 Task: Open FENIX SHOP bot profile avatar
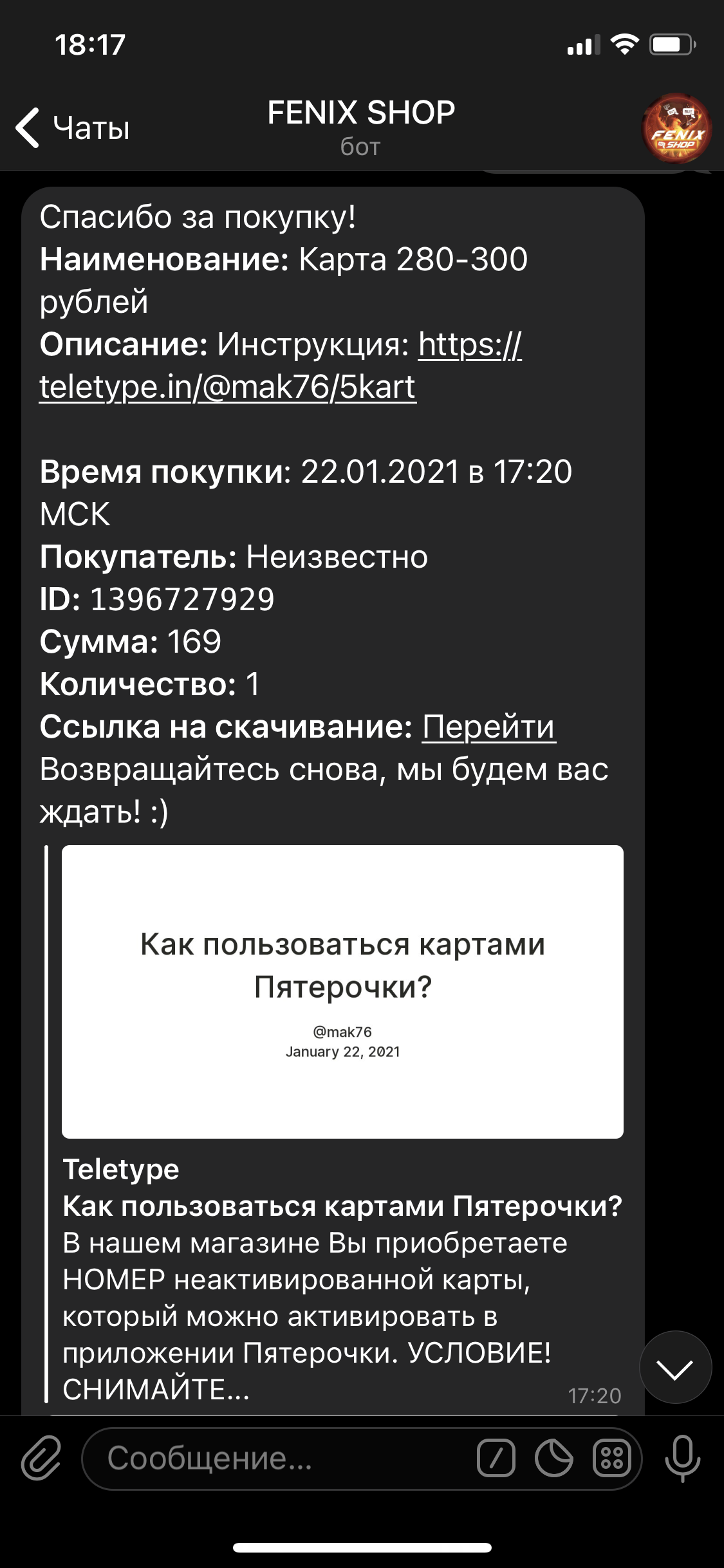[676, 128]
